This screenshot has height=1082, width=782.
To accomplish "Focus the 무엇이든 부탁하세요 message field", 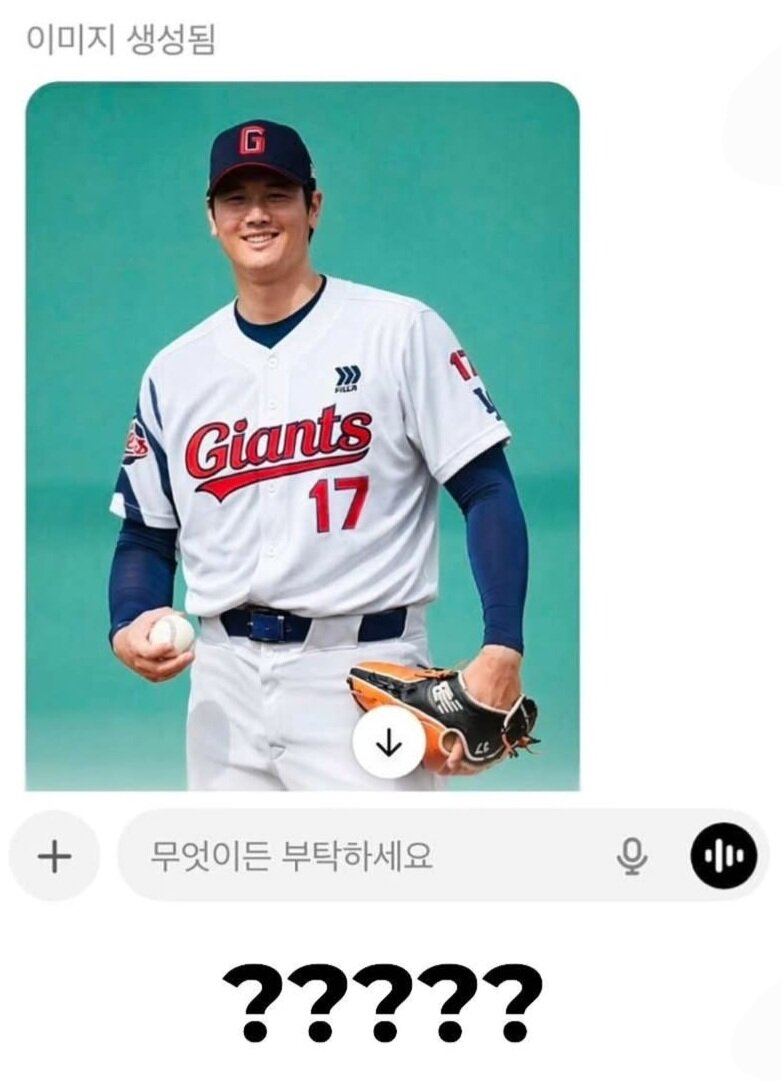I will pos(370,856).
